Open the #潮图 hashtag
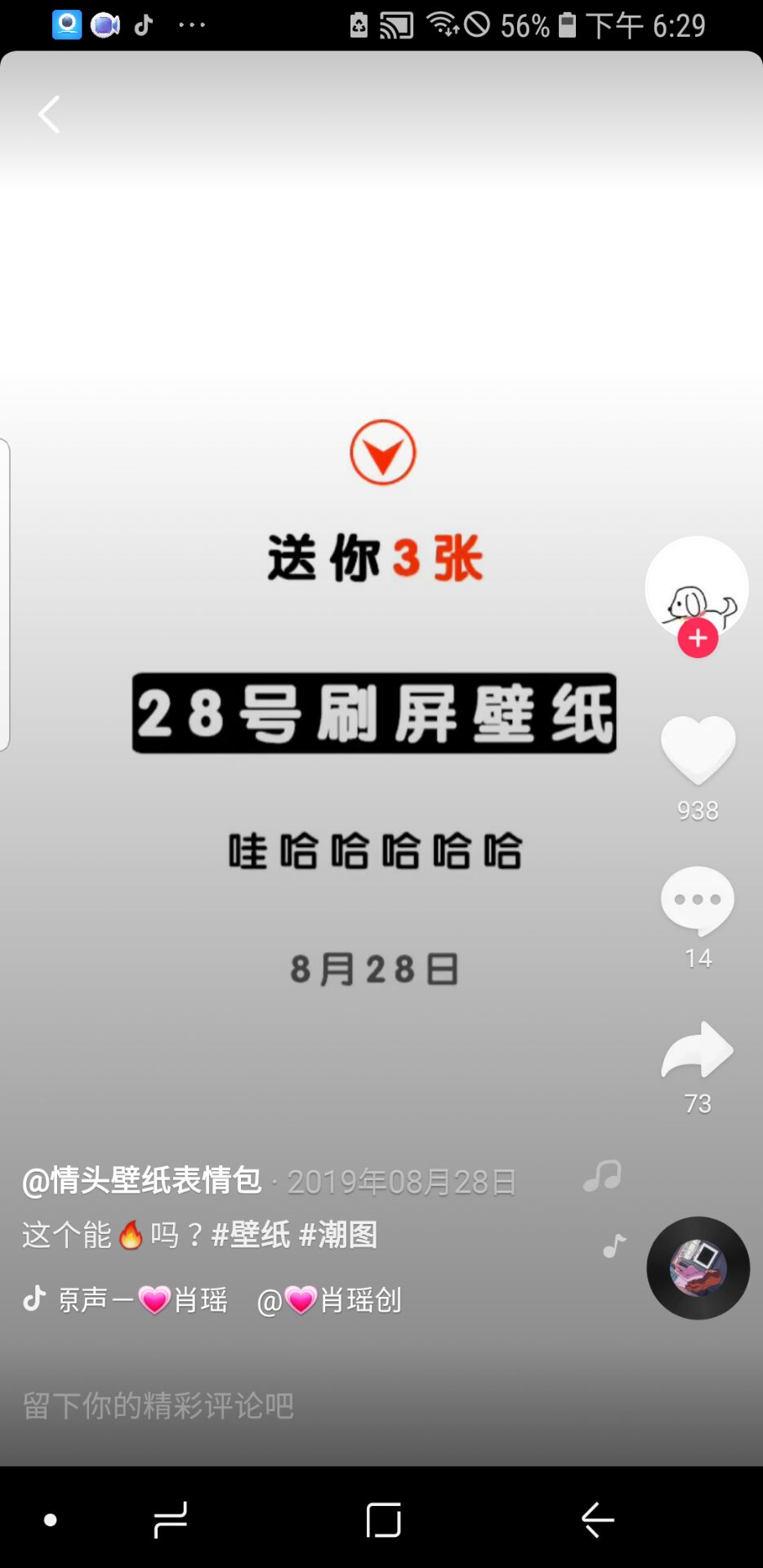 click(x=338, y=1235)
